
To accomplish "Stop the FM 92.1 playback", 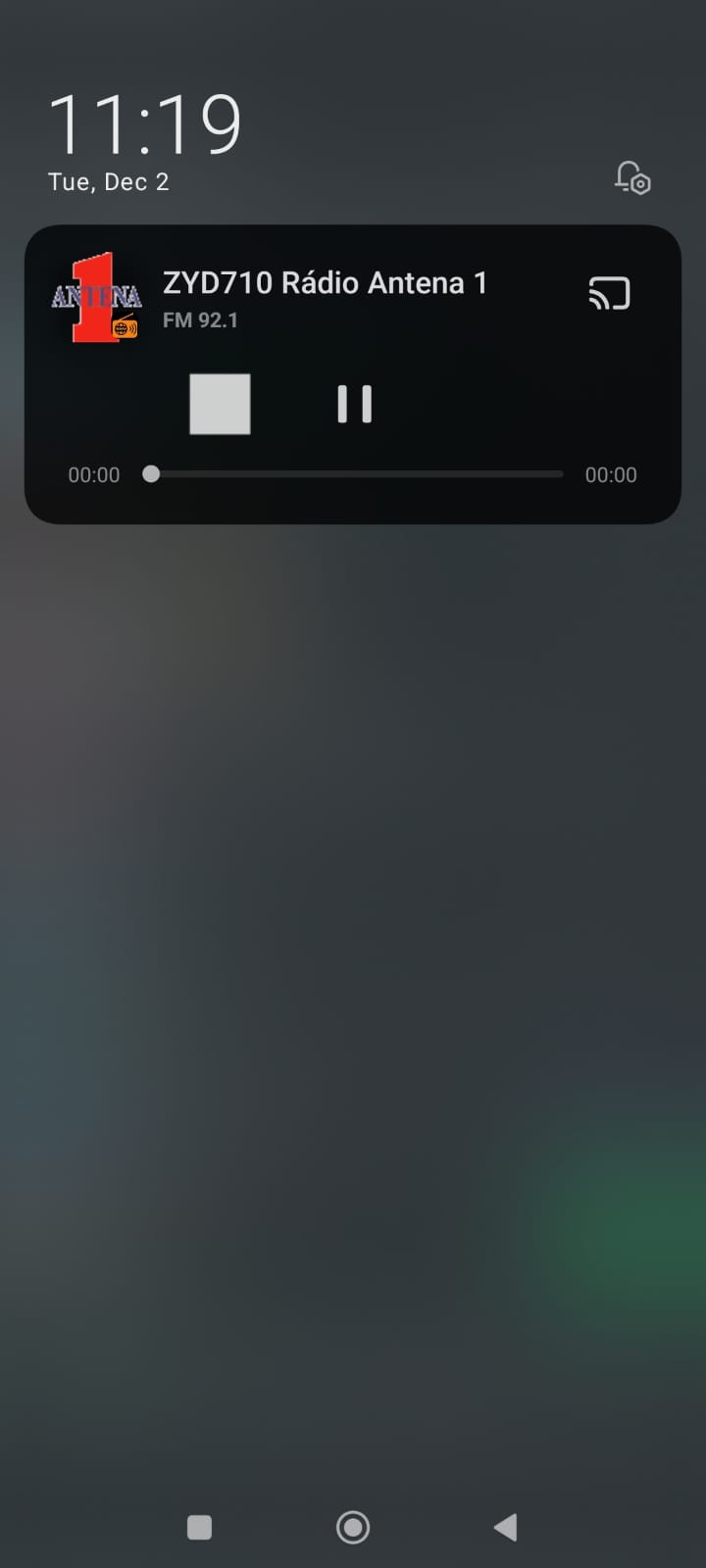I will click(219, 404).
